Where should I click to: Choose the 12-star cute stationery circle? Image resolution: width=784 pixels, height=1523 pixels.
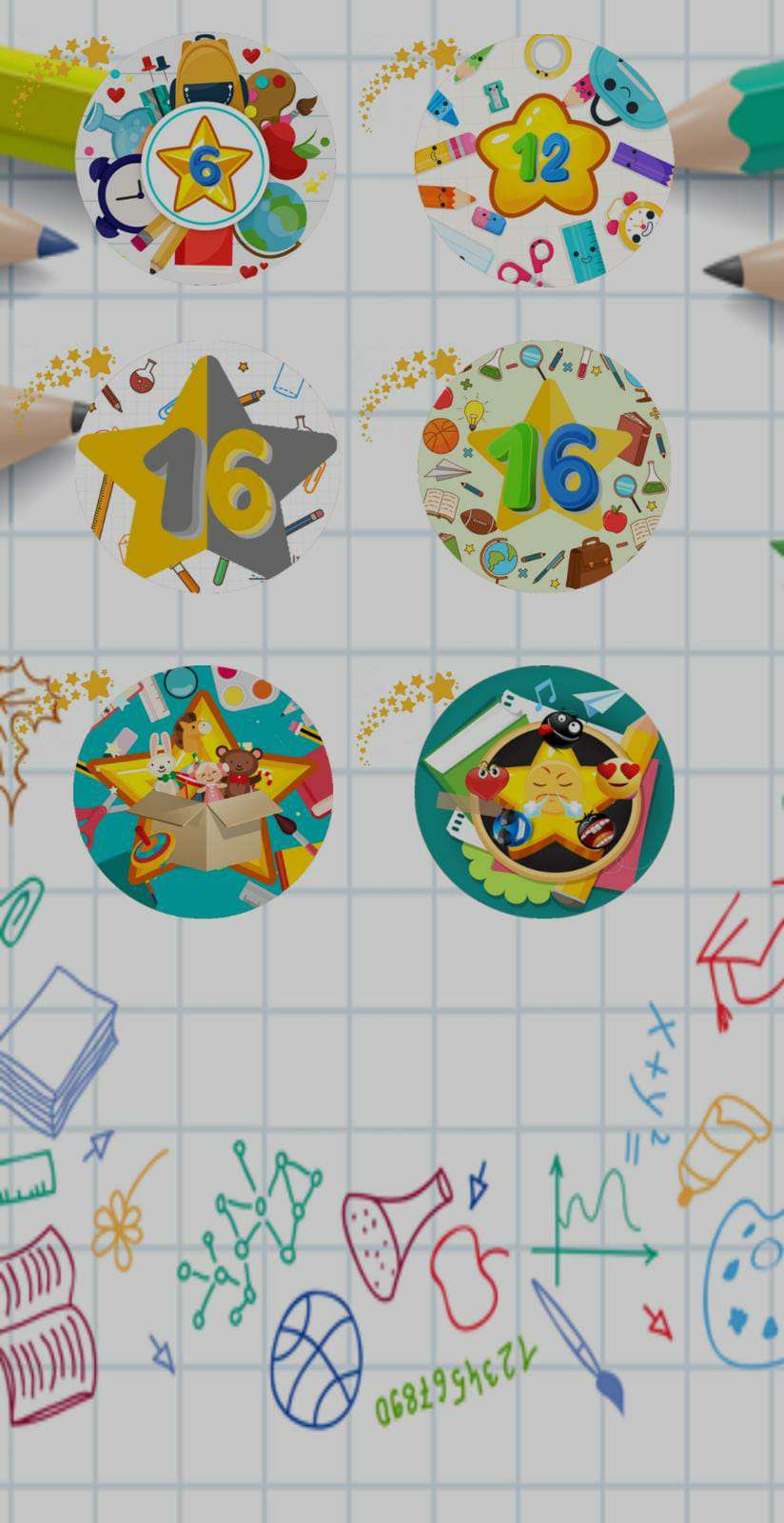point(543,160)
